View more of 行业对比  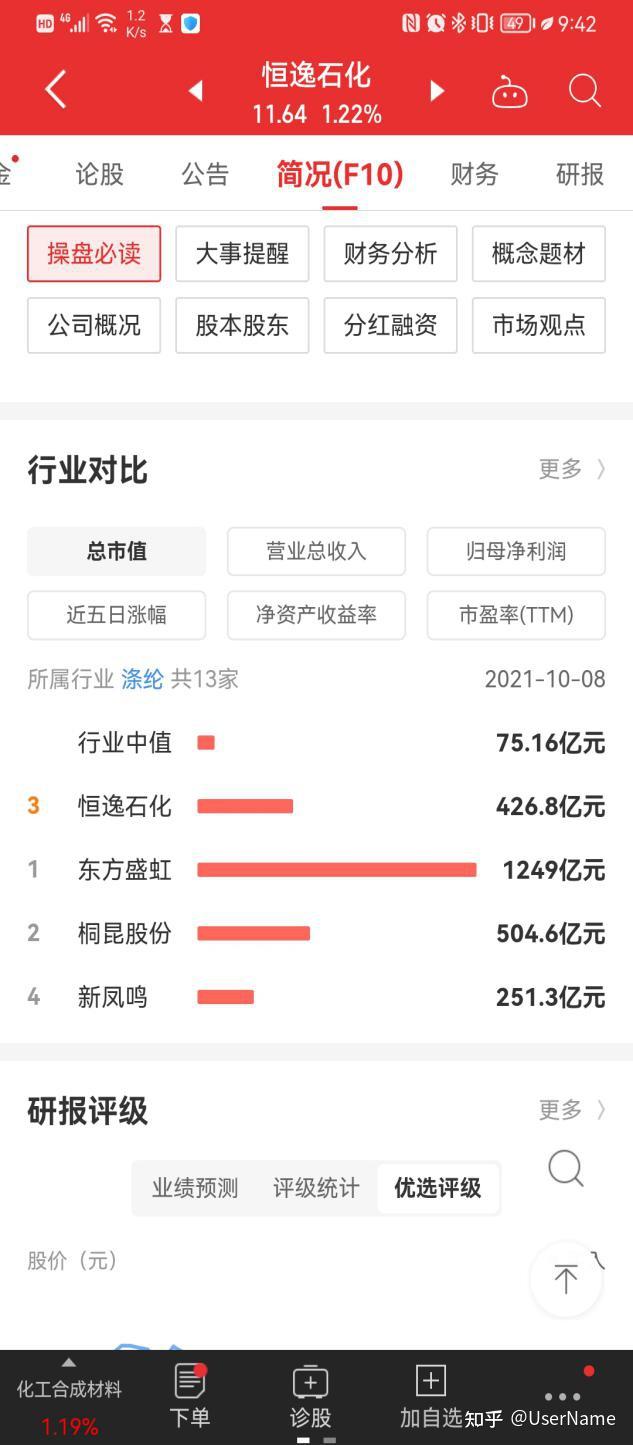pos(571,469)
